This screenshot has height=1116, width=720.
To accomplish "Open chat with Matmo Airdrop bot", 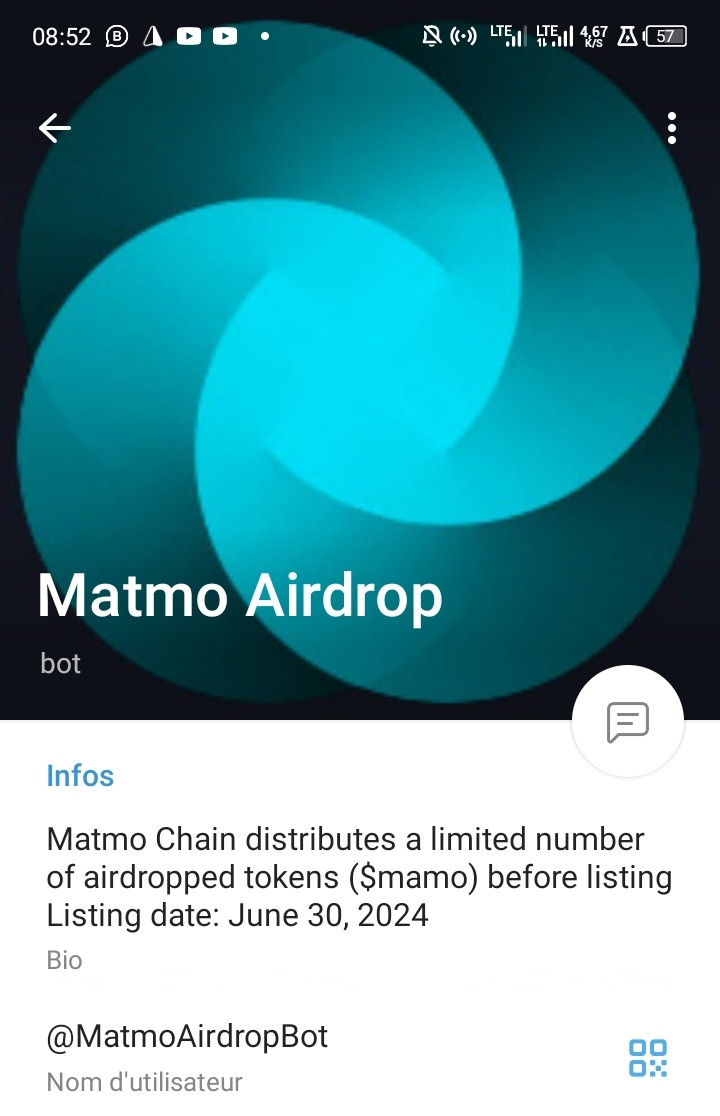I will 628,722.
